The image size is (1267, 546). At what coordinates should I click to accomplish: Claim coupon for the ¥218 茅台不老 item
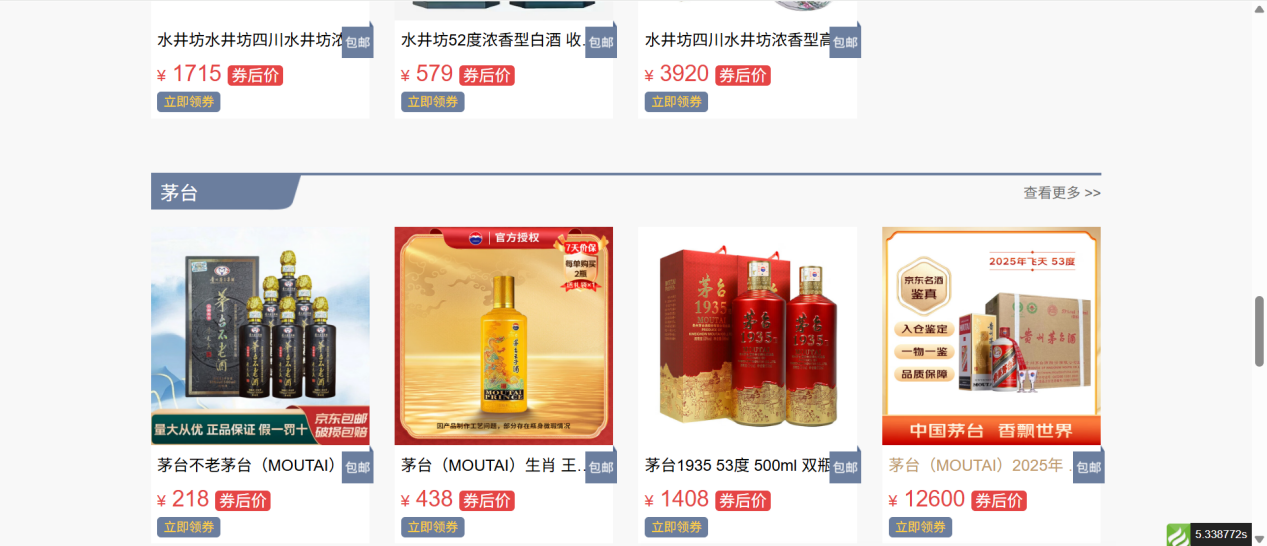coord(188,527)
